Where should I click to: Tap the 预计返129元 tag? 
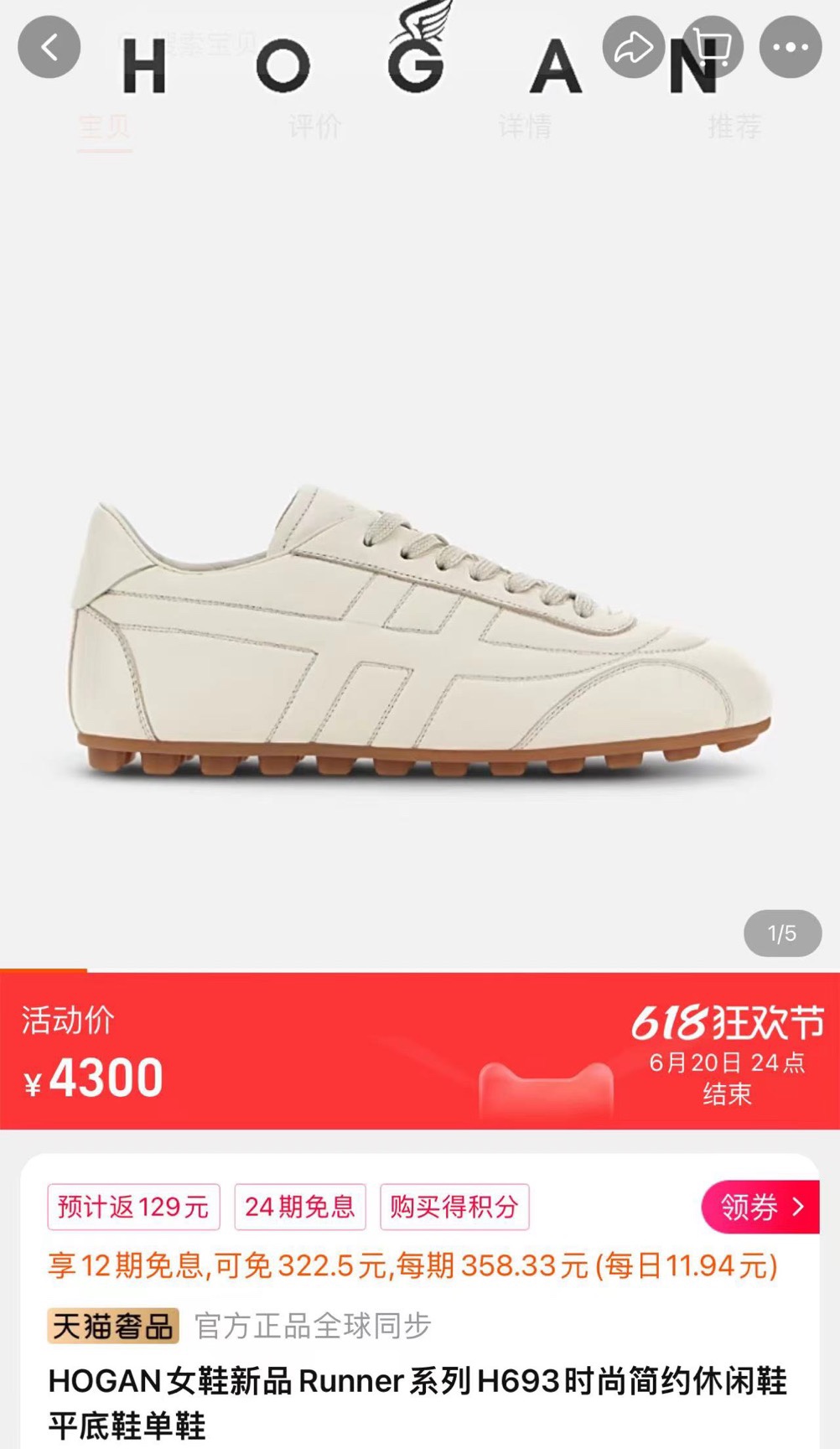click(133, 1207)
